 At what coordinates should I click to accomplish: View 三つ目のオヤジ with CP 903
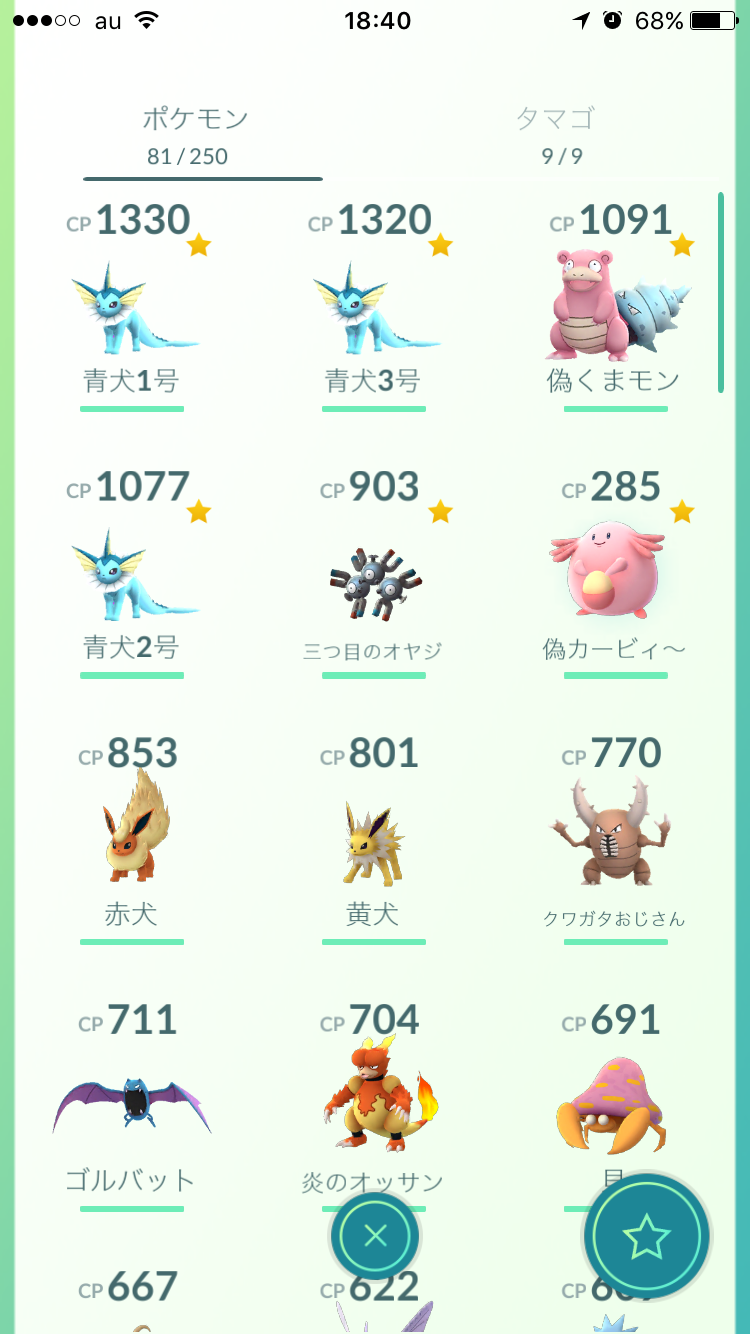coord(374,577)
